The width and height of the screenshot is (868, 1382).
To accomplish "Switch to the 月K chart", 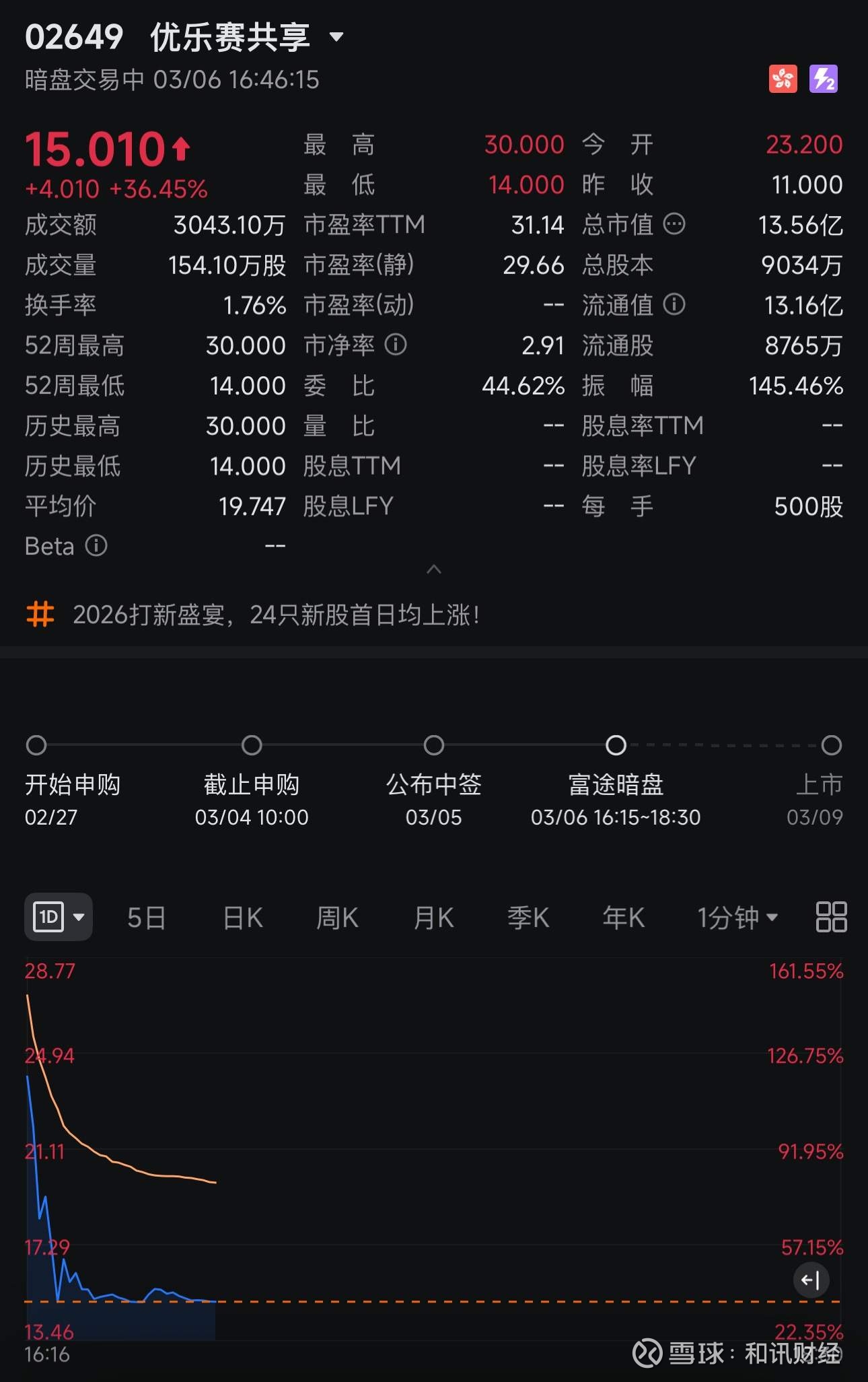I will point(434,918).
